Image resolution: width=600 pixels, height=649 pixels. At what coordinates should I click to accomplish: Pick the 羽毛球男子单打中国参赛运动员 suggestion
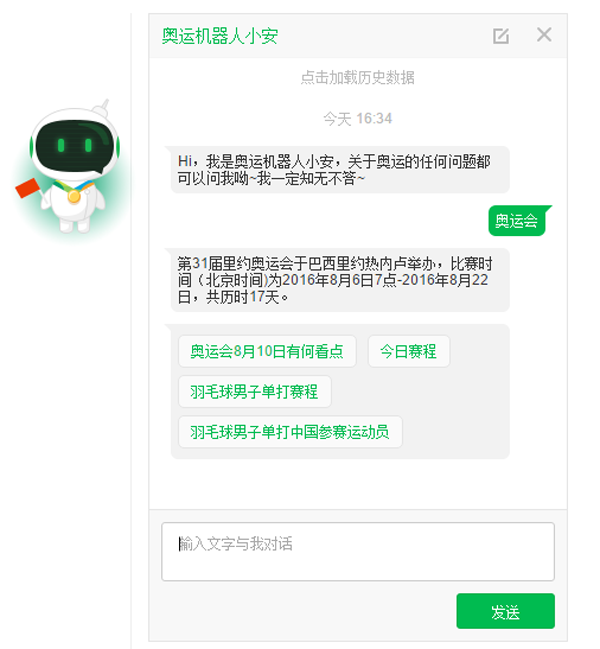tap(290, 432)
